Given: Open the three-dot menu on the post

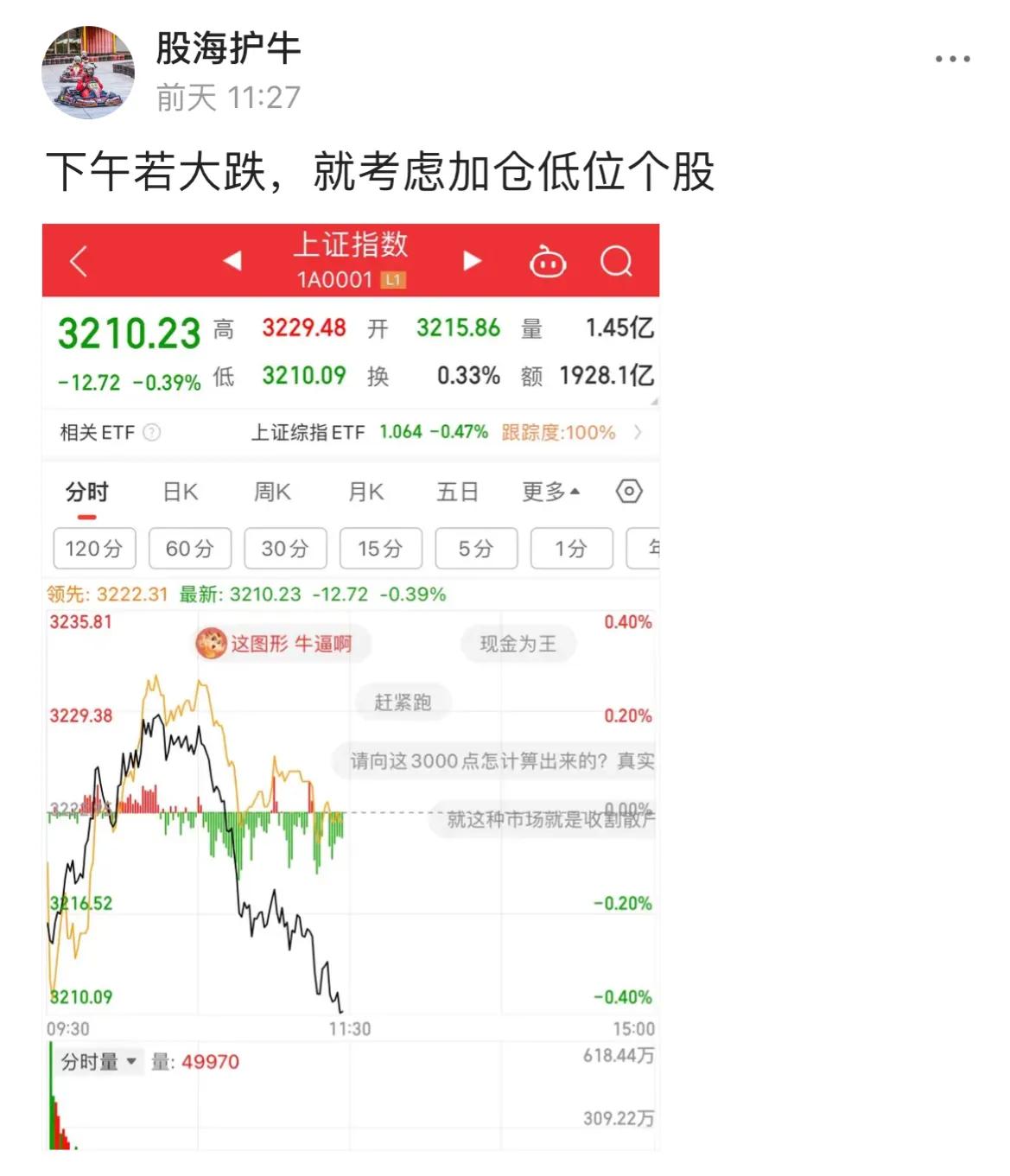Looking at the screenshot, I should coord(950,57).
